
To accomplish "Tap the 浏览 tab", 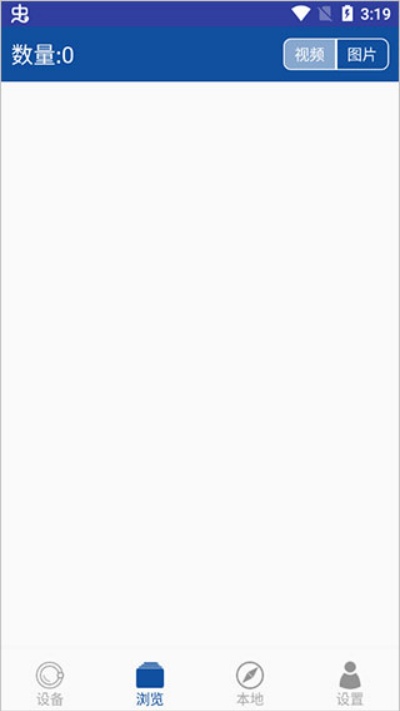I will point(150,684).
